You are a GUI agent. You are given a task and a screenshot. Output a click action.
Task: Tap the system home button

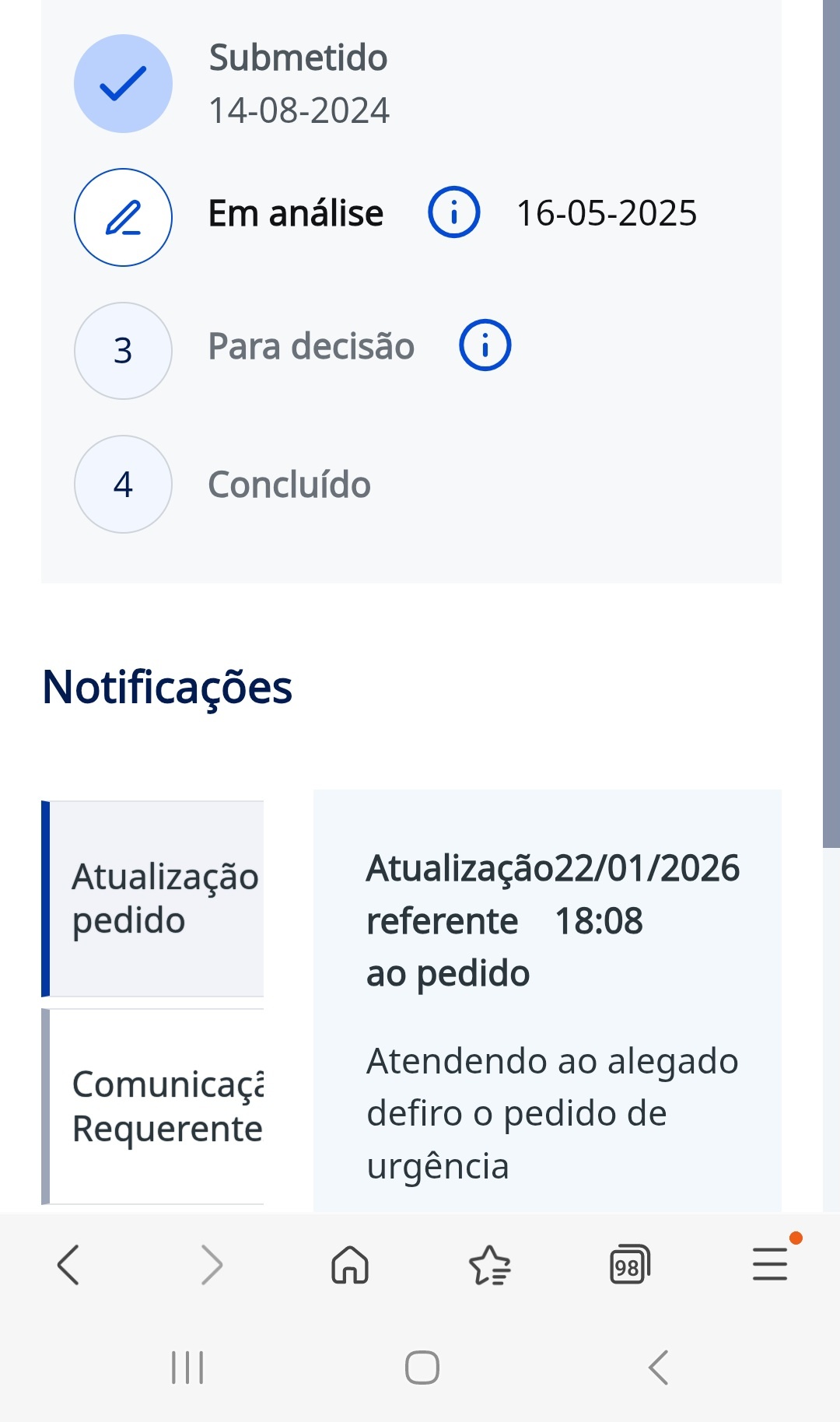pos(422,1368)
